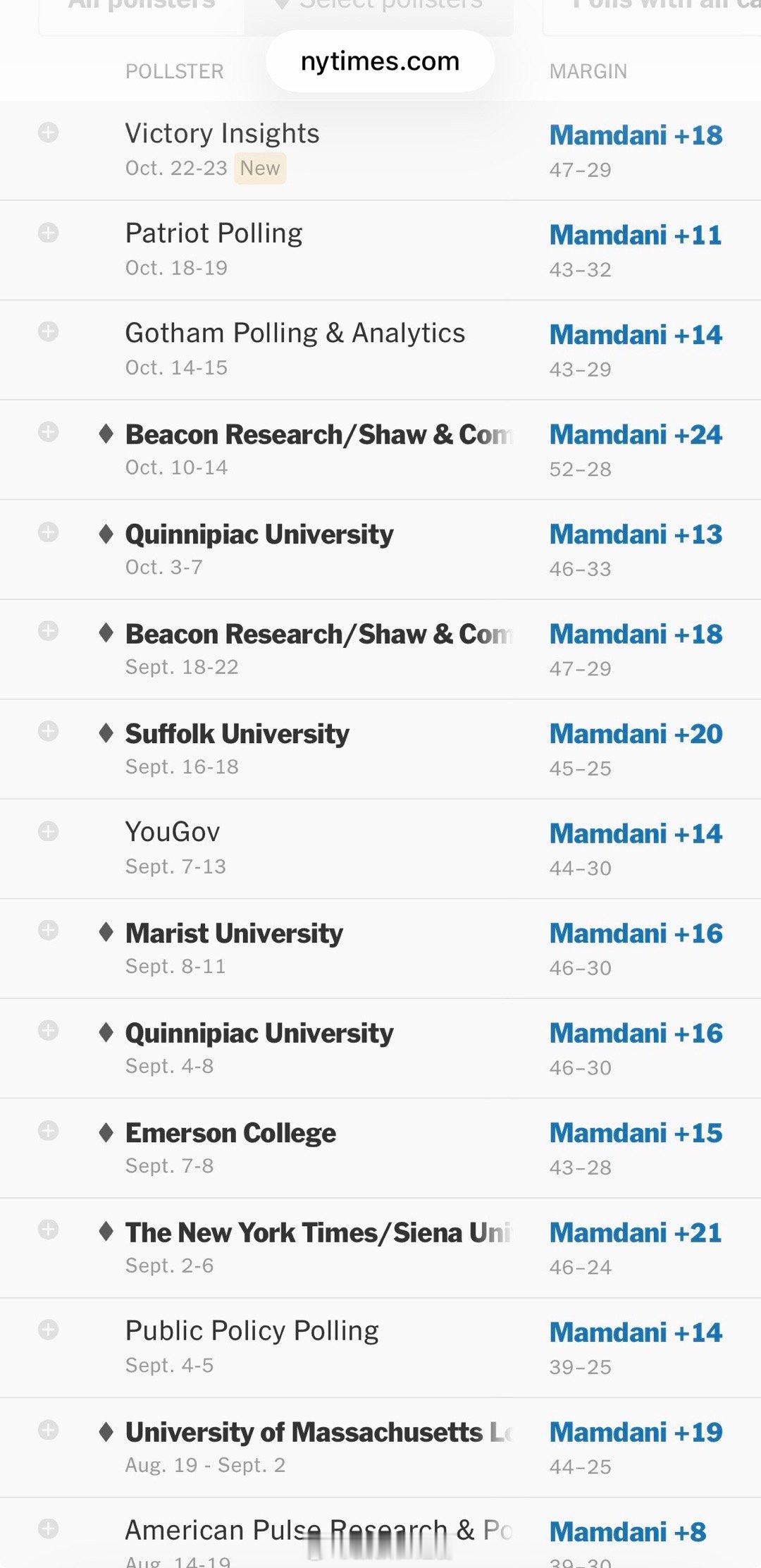The width and height of the screenshot is (761, 1568).
Task: Expand the Victory Insights poll details
Action: 48,132
